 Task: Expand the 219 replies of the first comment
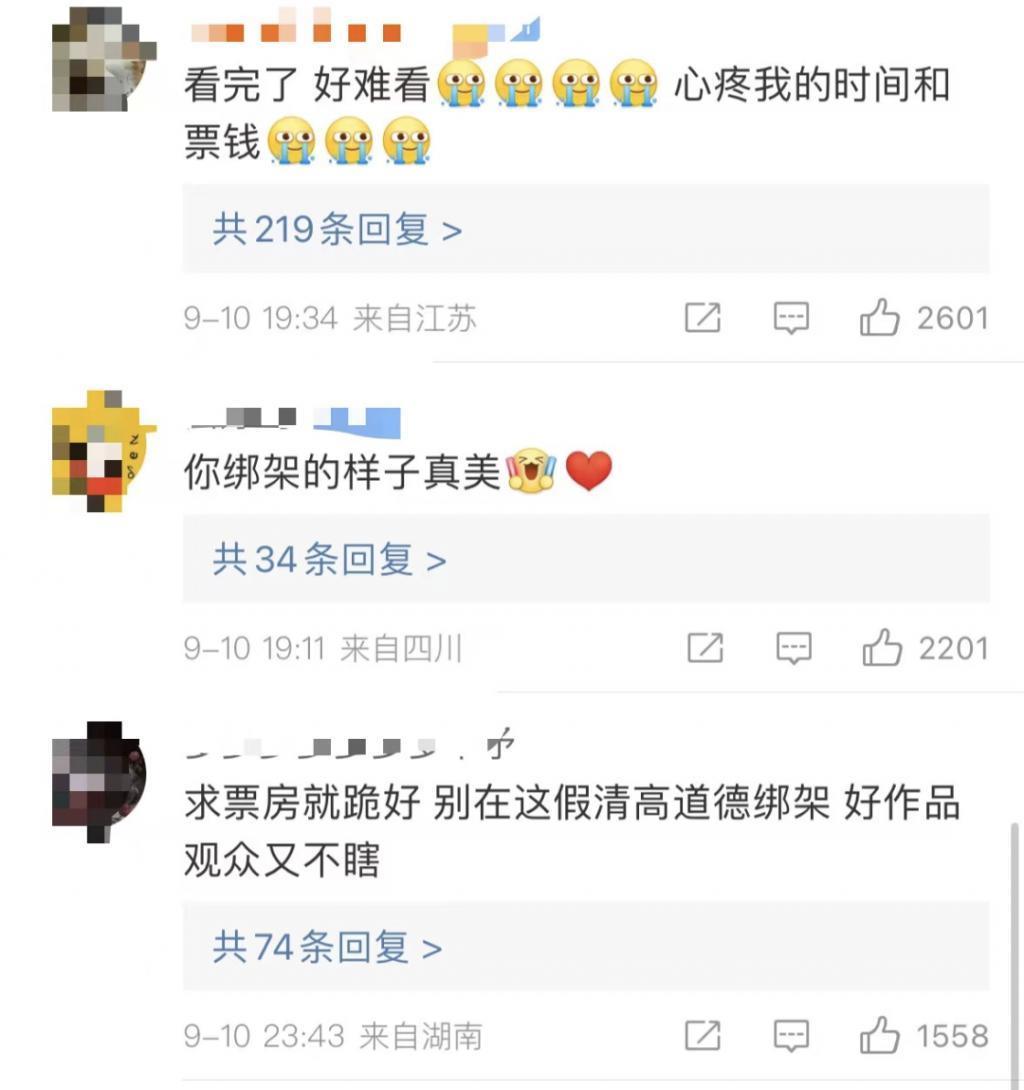coord(335,230)
